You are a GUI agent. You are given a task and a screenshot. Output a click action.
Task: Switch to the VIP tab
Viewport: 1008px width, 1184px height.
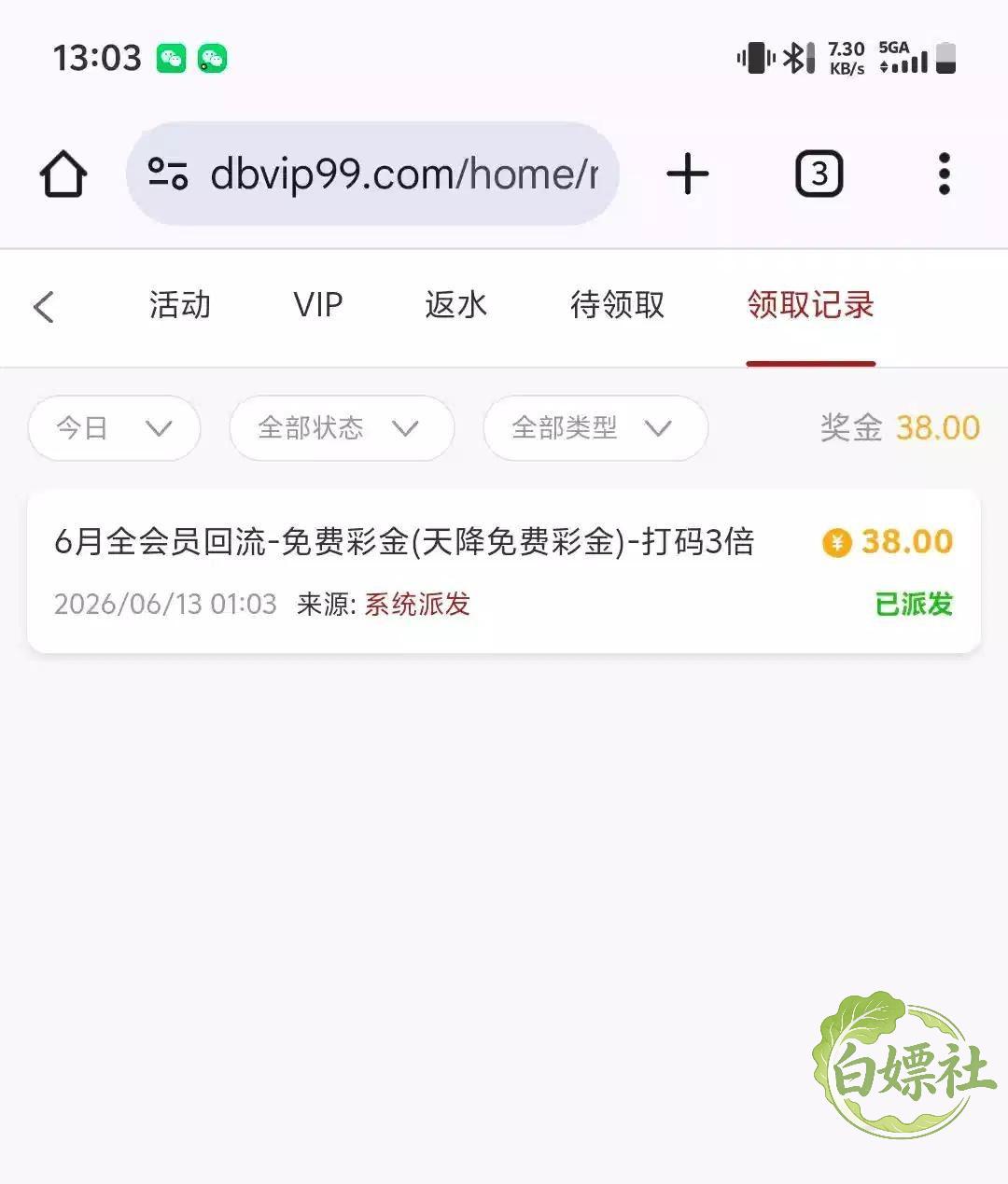[x=318, y=305]
